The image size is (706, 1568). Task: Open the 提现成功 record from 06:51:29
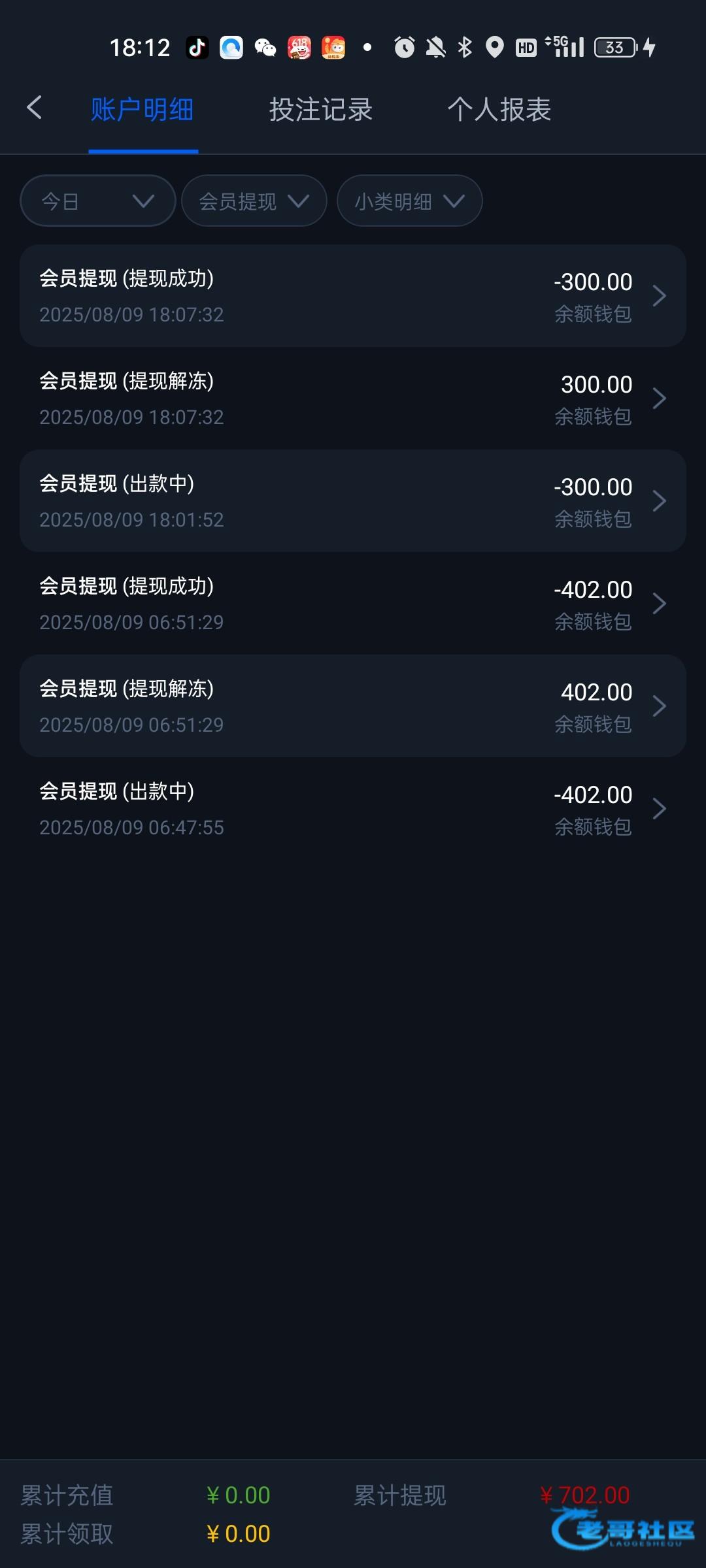353,604
